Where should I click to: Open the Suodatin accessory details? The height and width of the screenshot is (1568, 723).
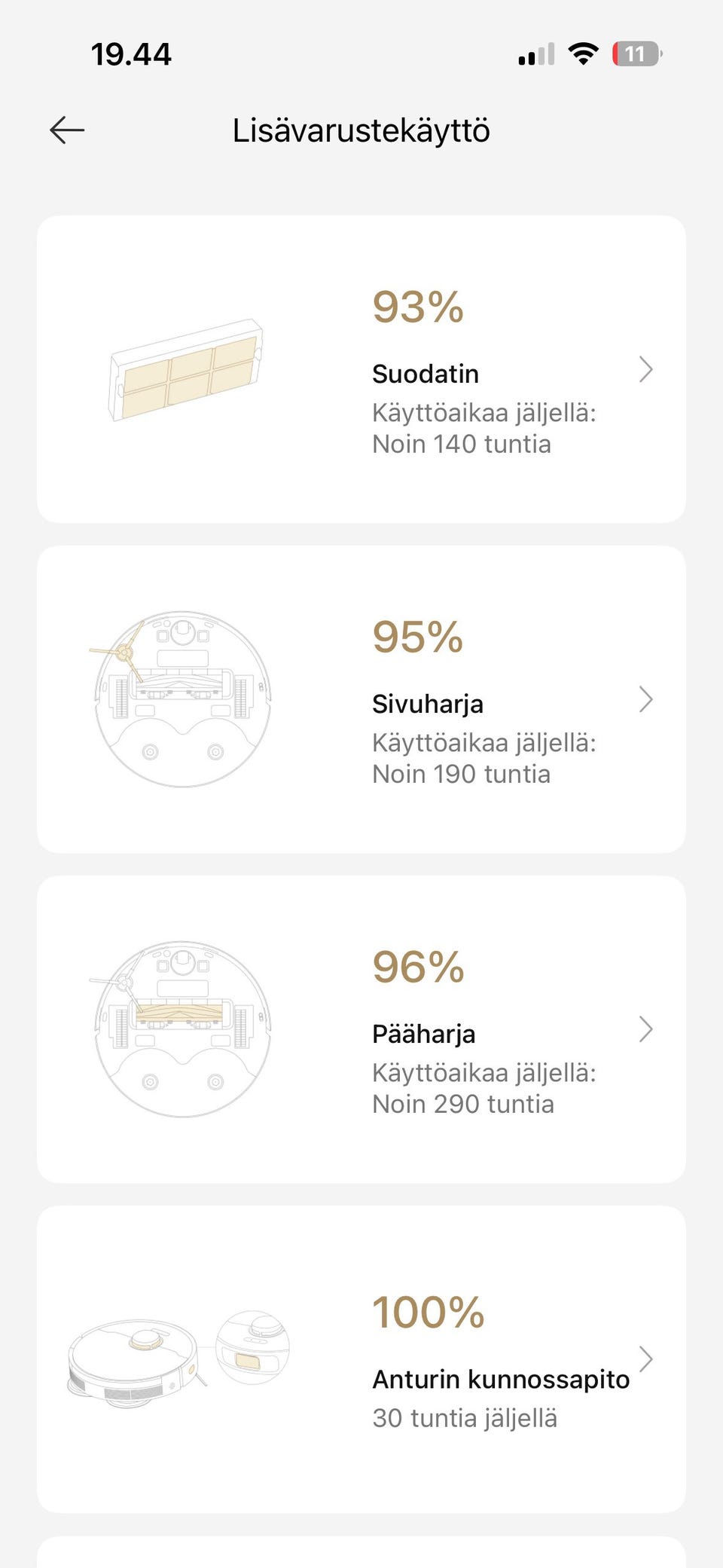(426, 373)
